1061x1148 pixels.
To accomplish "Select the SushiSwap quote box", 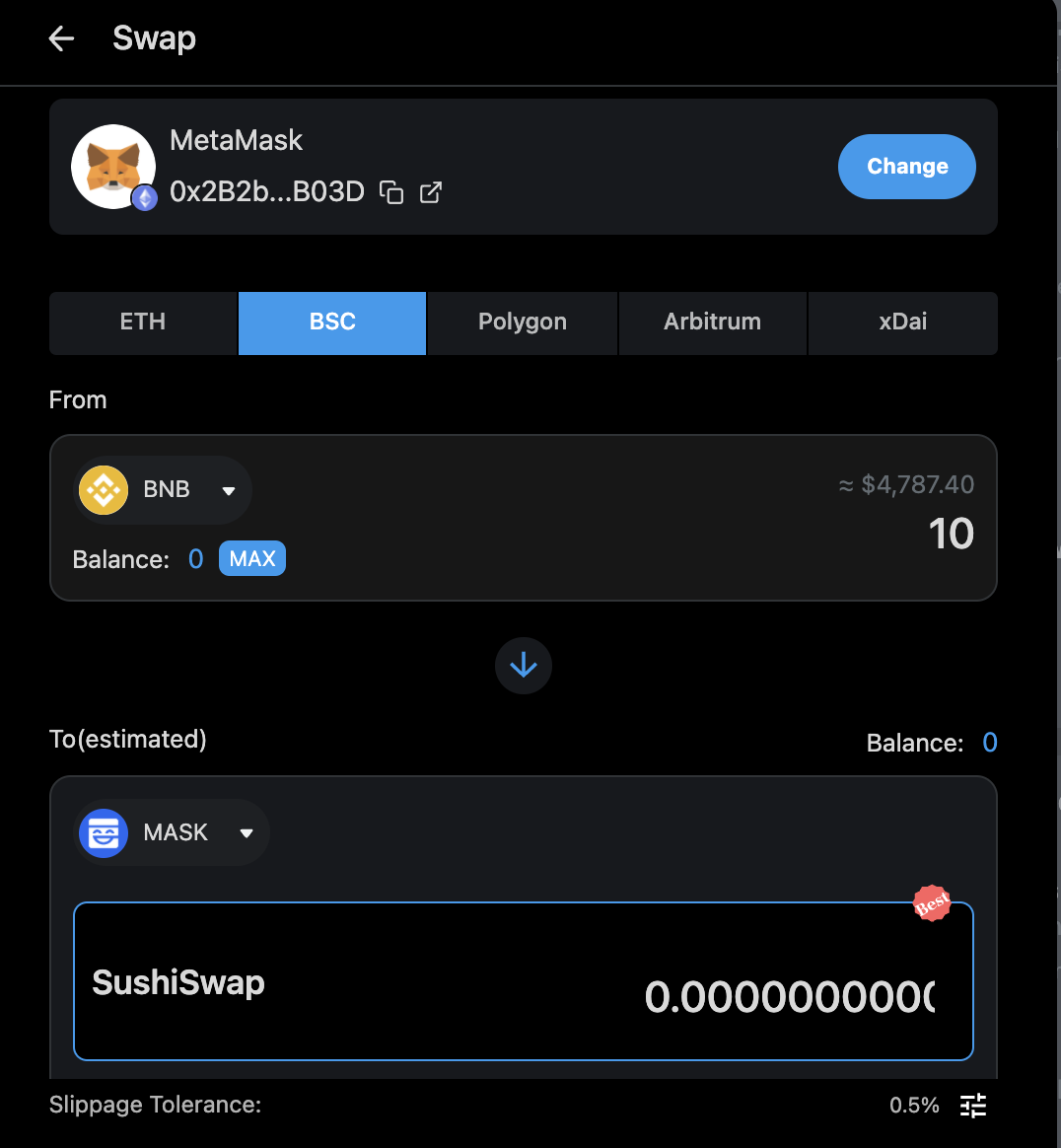I will (x=523, y=981).
